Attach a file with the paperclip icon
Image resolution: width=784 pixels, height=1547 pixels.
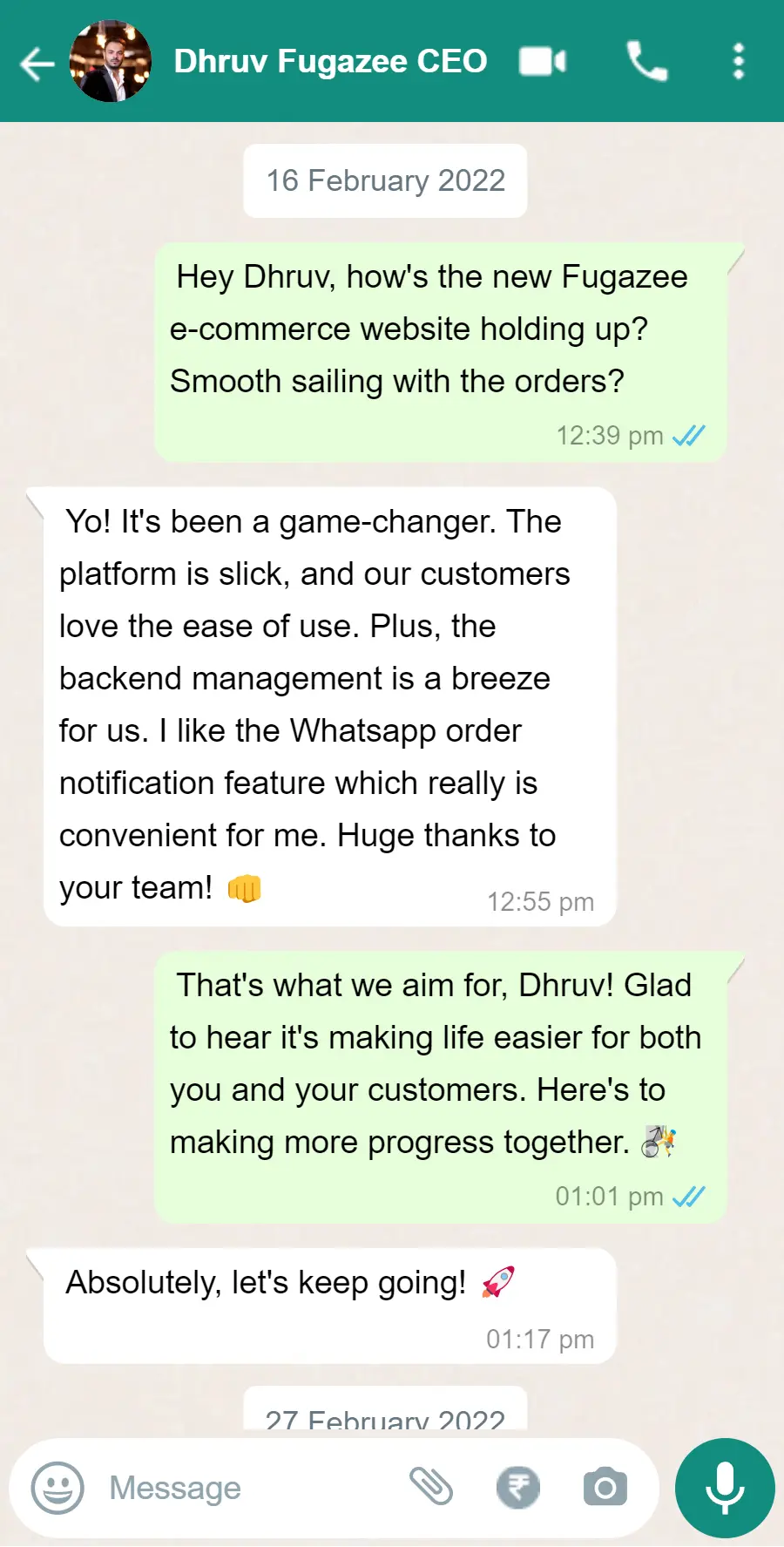(x=431, y=1486)
